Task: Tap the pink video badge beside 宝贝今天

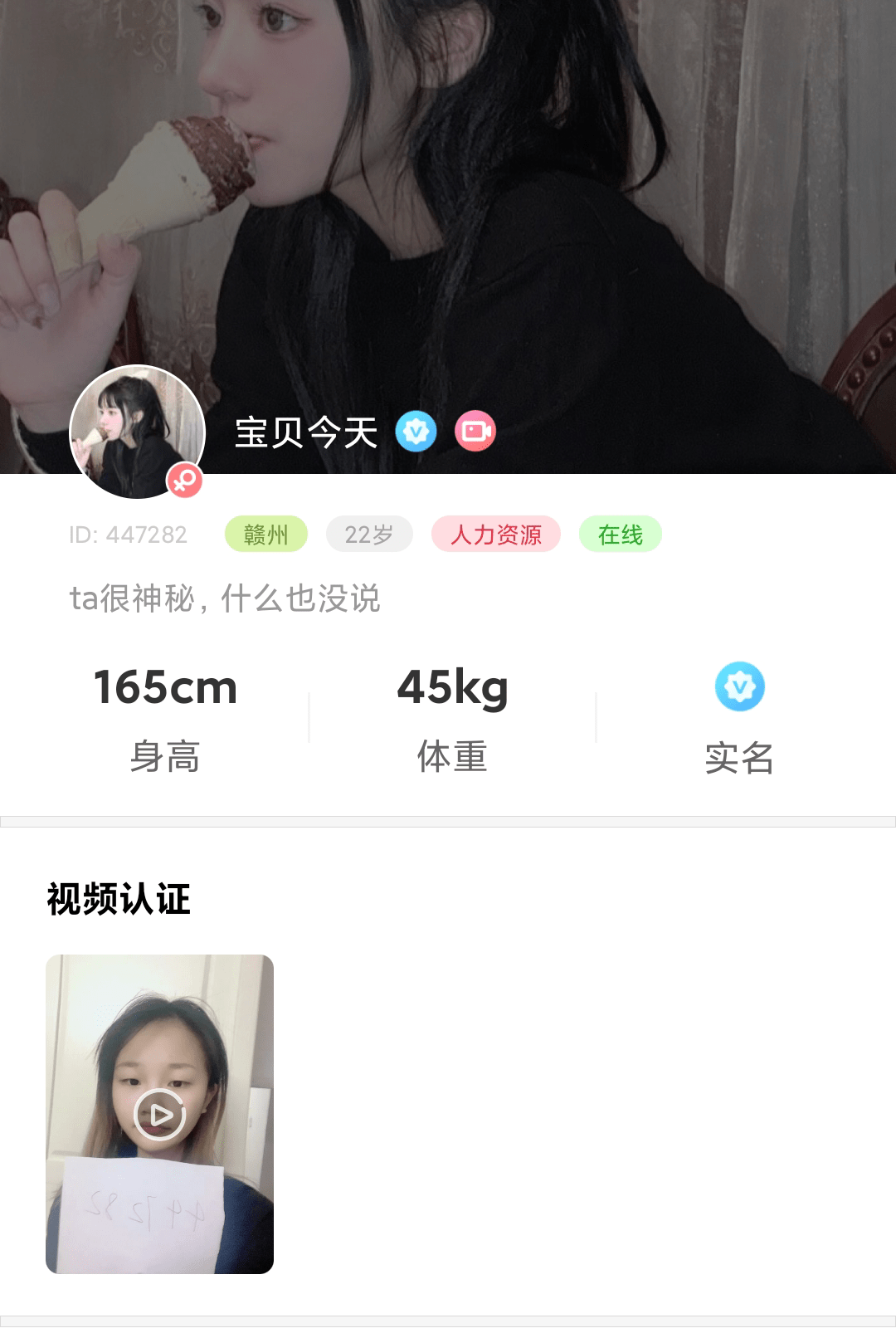Action: point(475,432)
